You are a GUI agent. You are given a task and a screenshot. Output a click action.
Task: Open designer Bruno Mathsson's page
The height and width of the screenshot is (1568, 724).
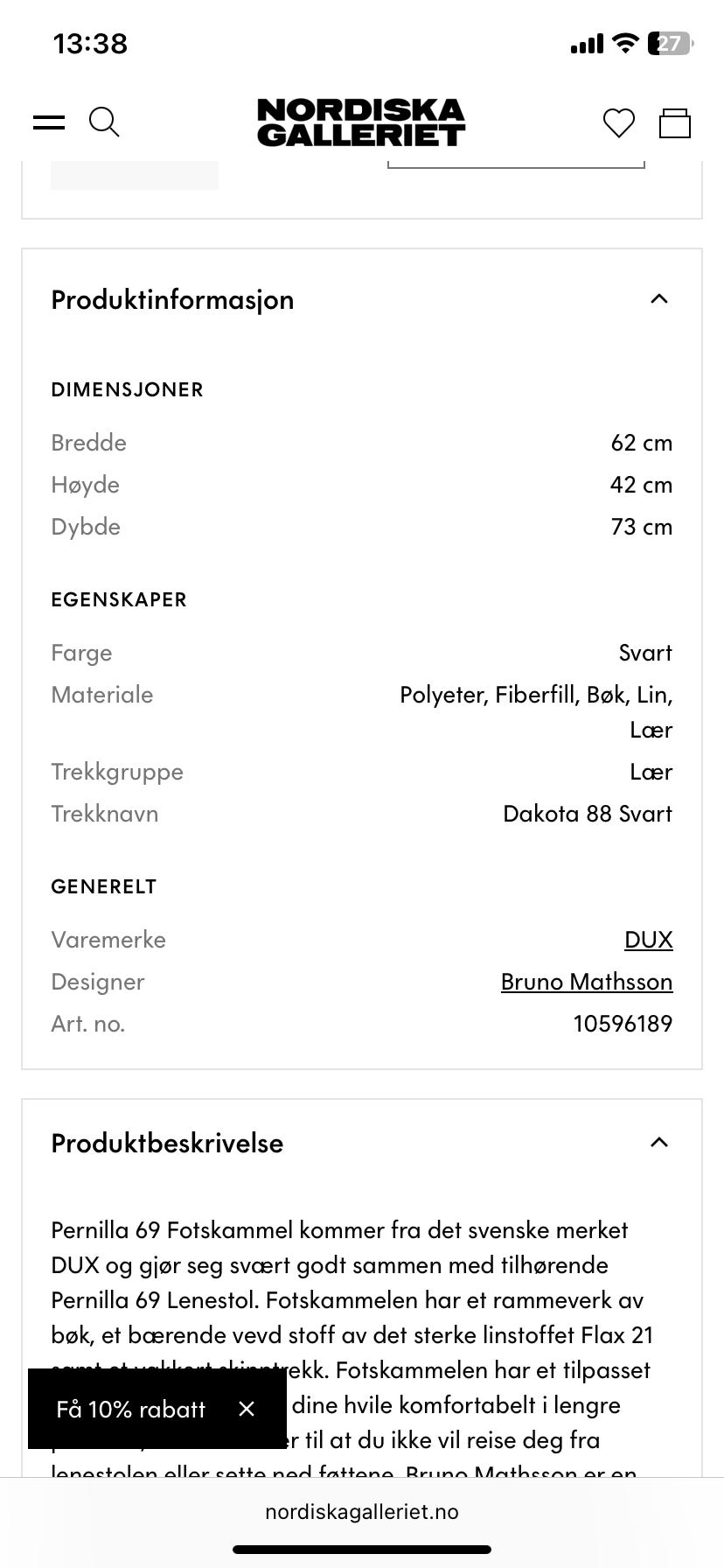tap(586, 981)
